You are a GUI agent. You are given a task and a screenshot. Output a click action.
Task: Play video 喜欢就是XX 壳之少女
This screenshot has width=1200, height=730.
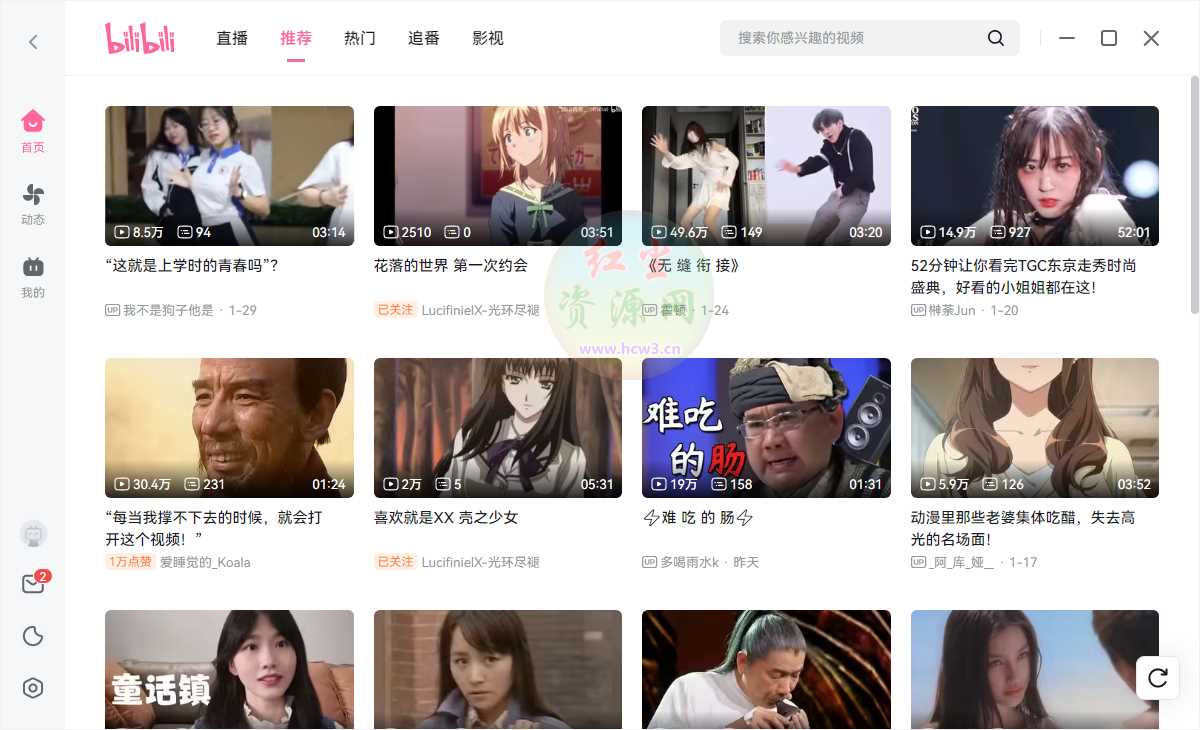(x=497, y=428)
